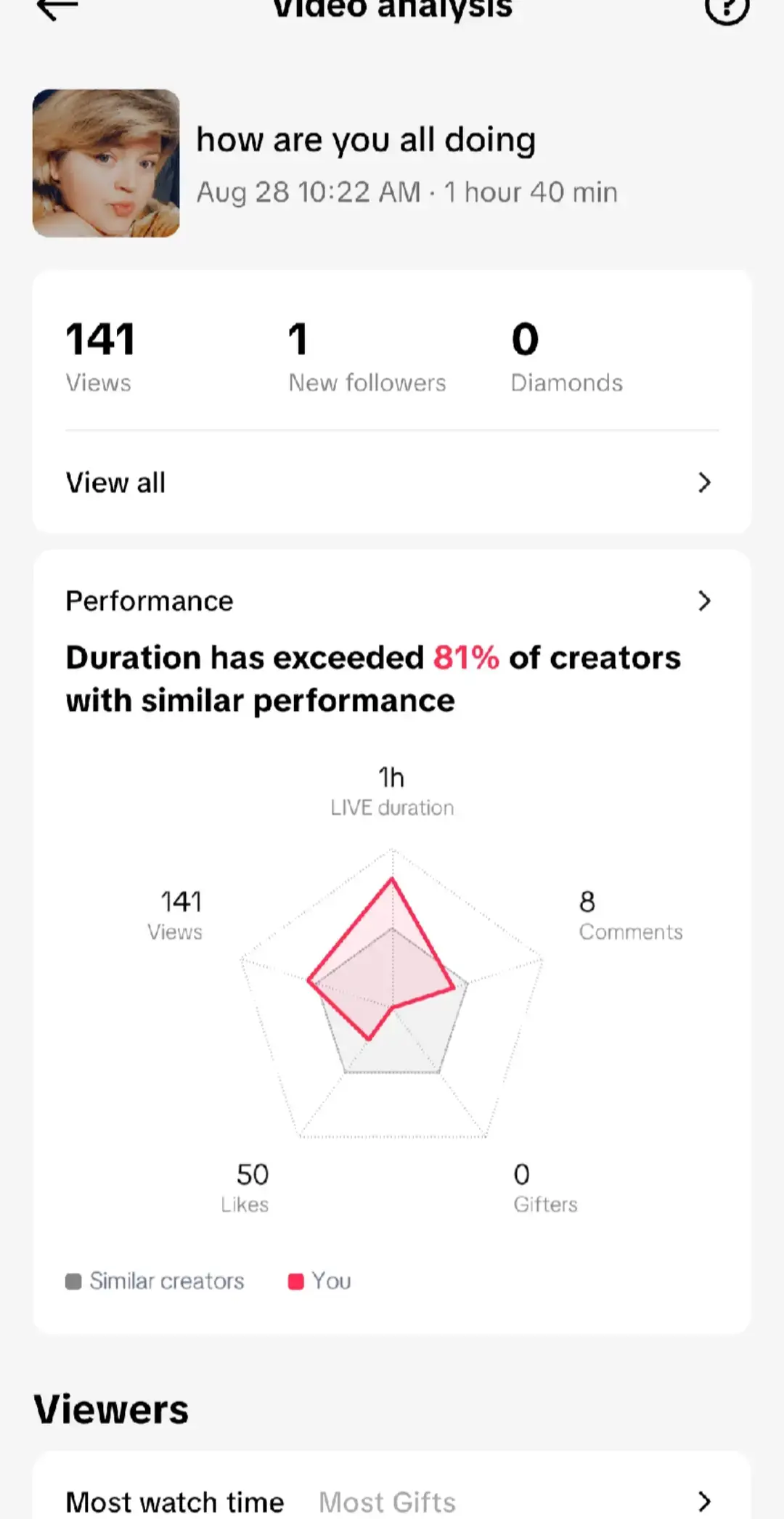Open the LIVE video thumbnail
Screen dimensions: 784x1519
click(x=106, y=163)
